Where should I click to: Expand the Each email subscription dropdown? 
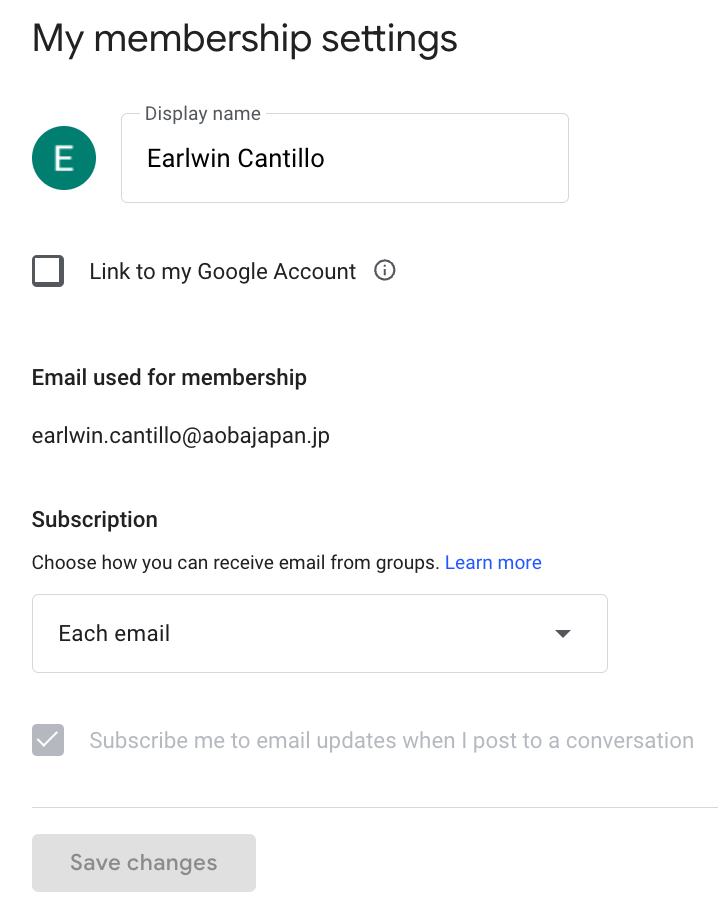pyautogui.click(x=320, y=634)
